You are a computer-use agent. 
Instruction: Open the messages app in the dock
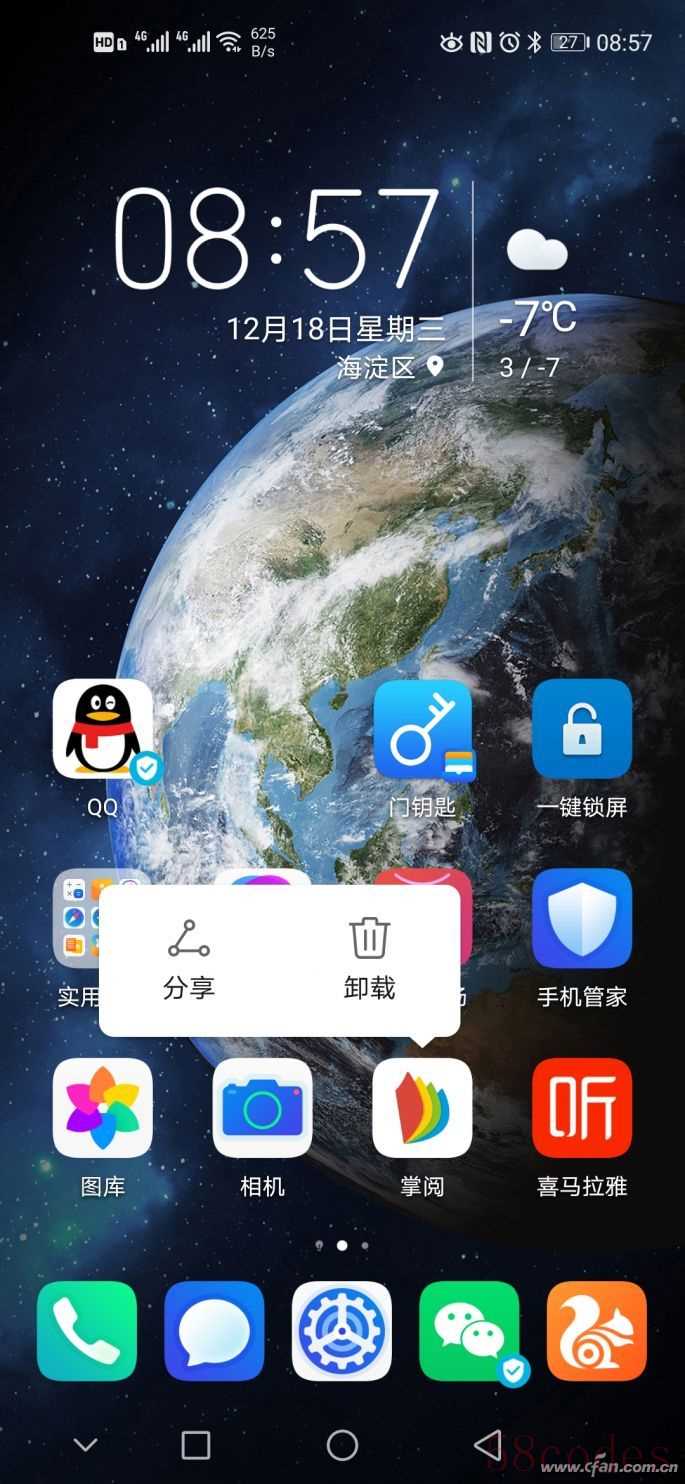(214, 1331)
